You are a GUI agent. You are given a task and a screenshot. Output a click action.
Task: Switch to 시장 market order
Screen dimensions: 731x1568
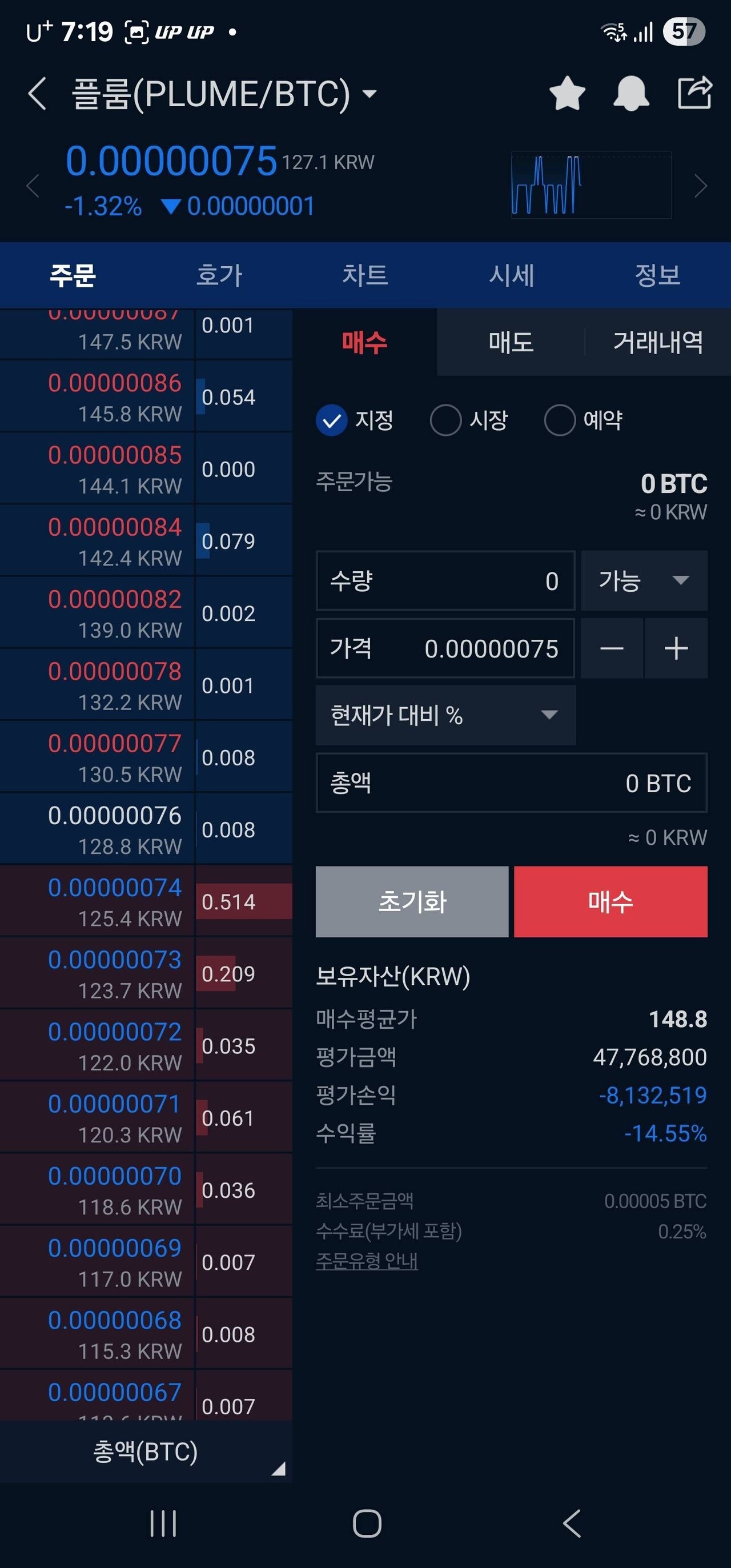(446, 420)
